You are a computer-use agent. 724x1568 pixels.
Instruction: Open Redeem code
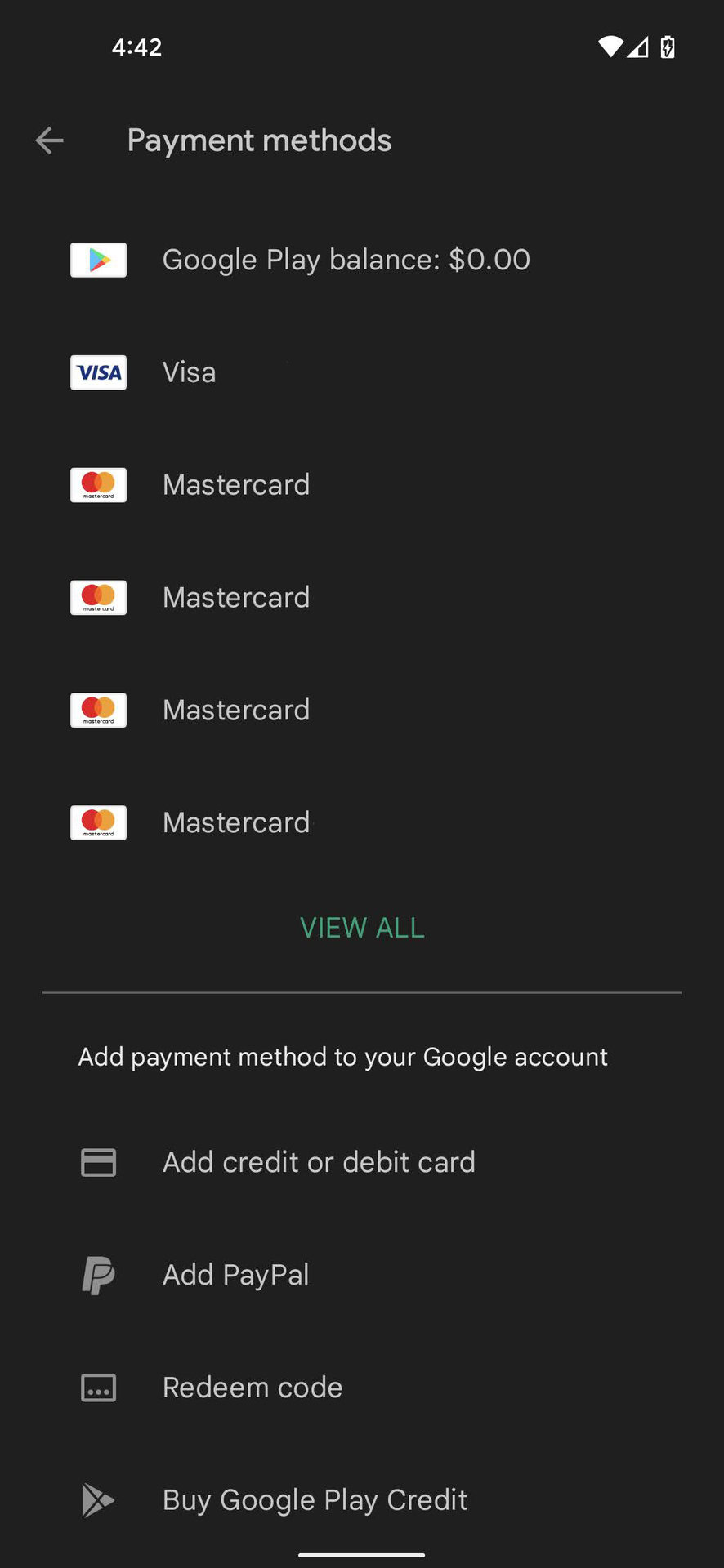252,1388
